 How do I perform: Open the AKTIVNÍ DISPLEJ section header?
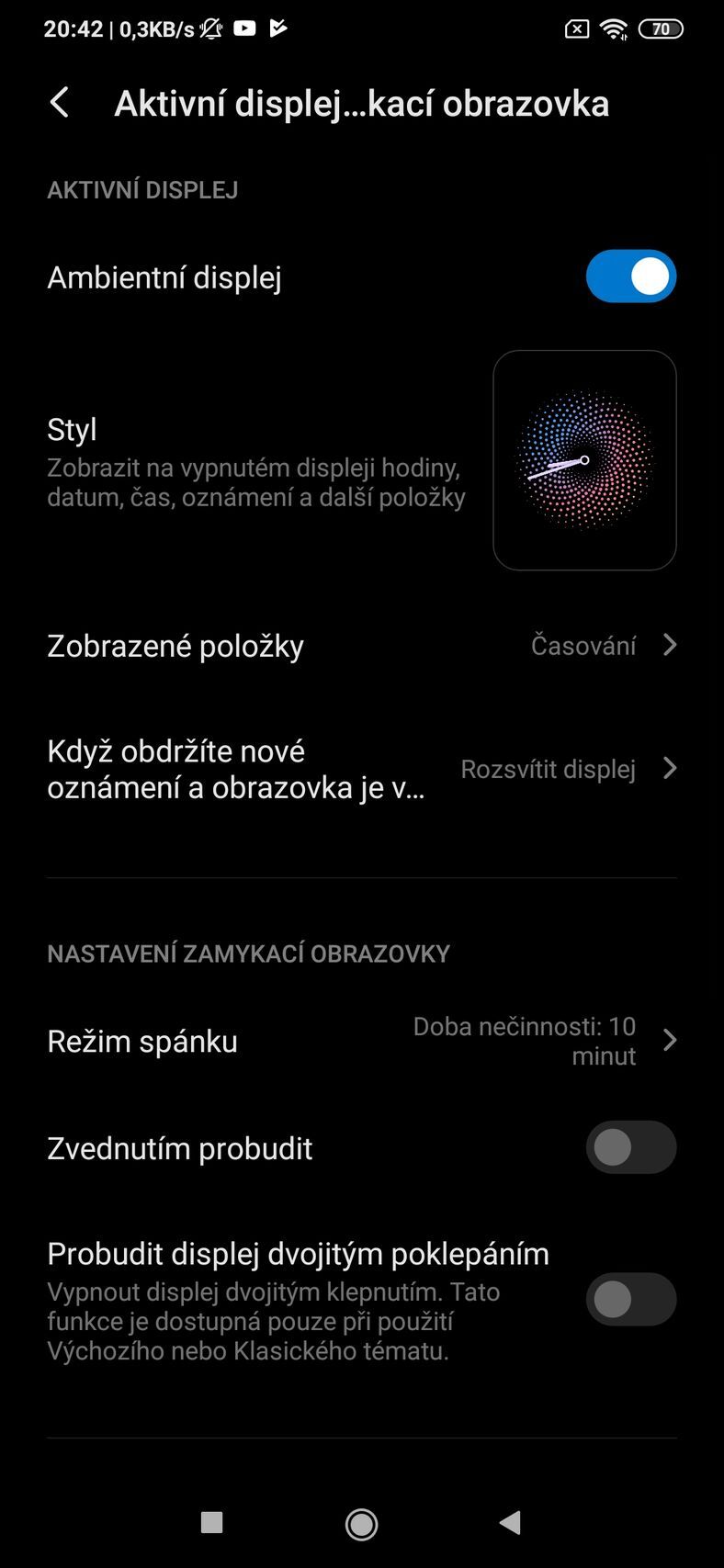pyautogui.click(x=142, y=189)
